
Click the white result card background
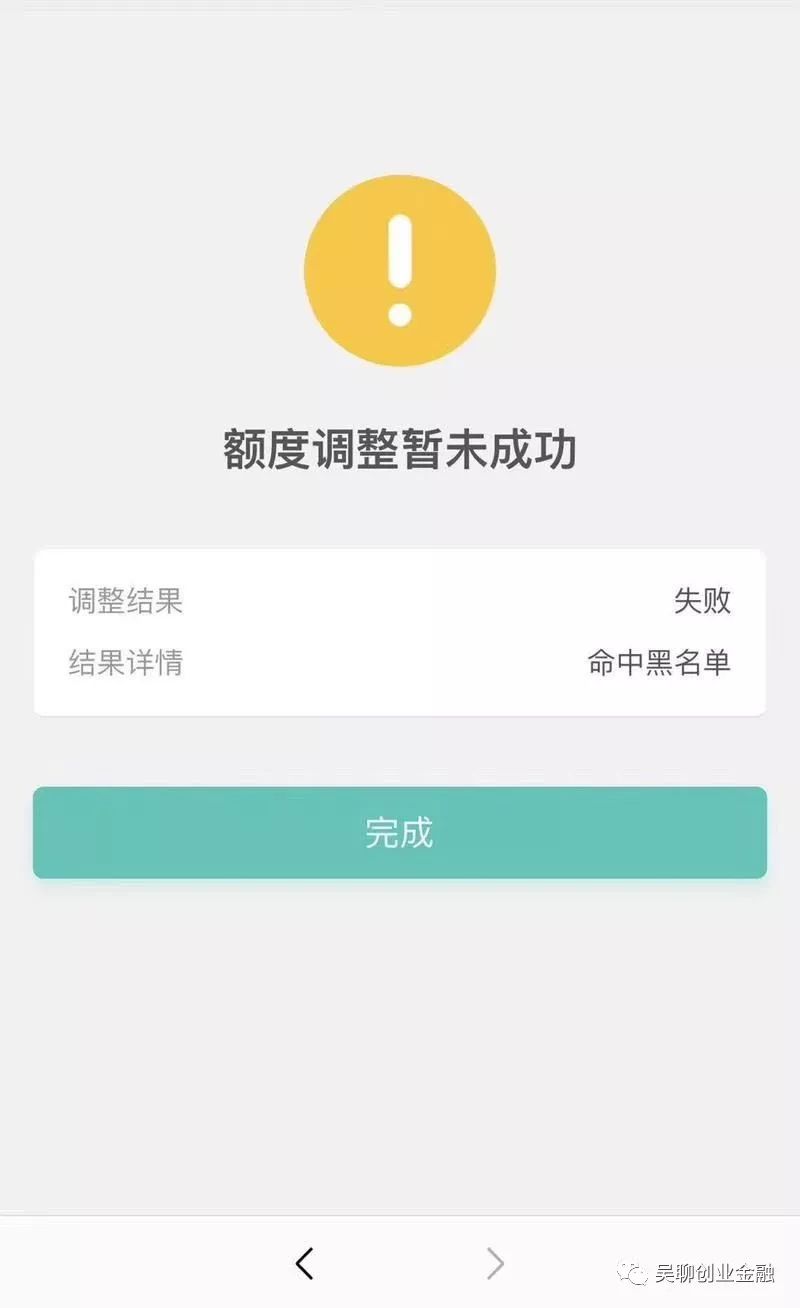(400, 630)
